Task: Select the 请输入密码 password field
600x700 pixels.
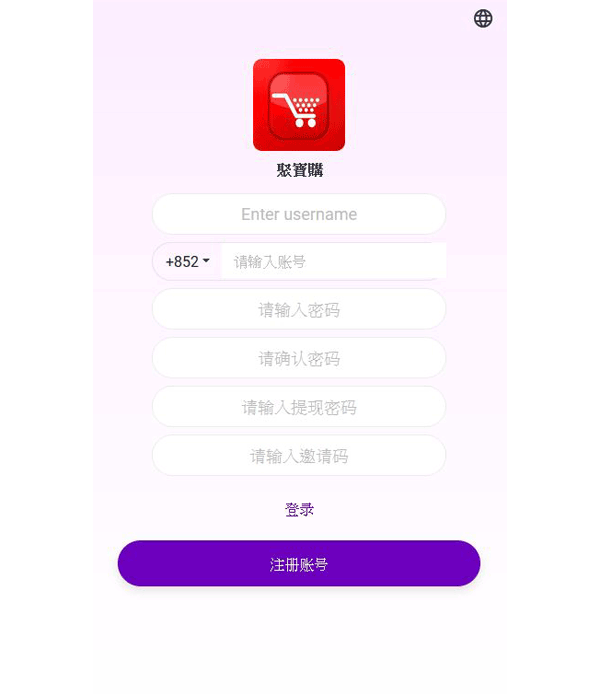Action: pos(299,310)
